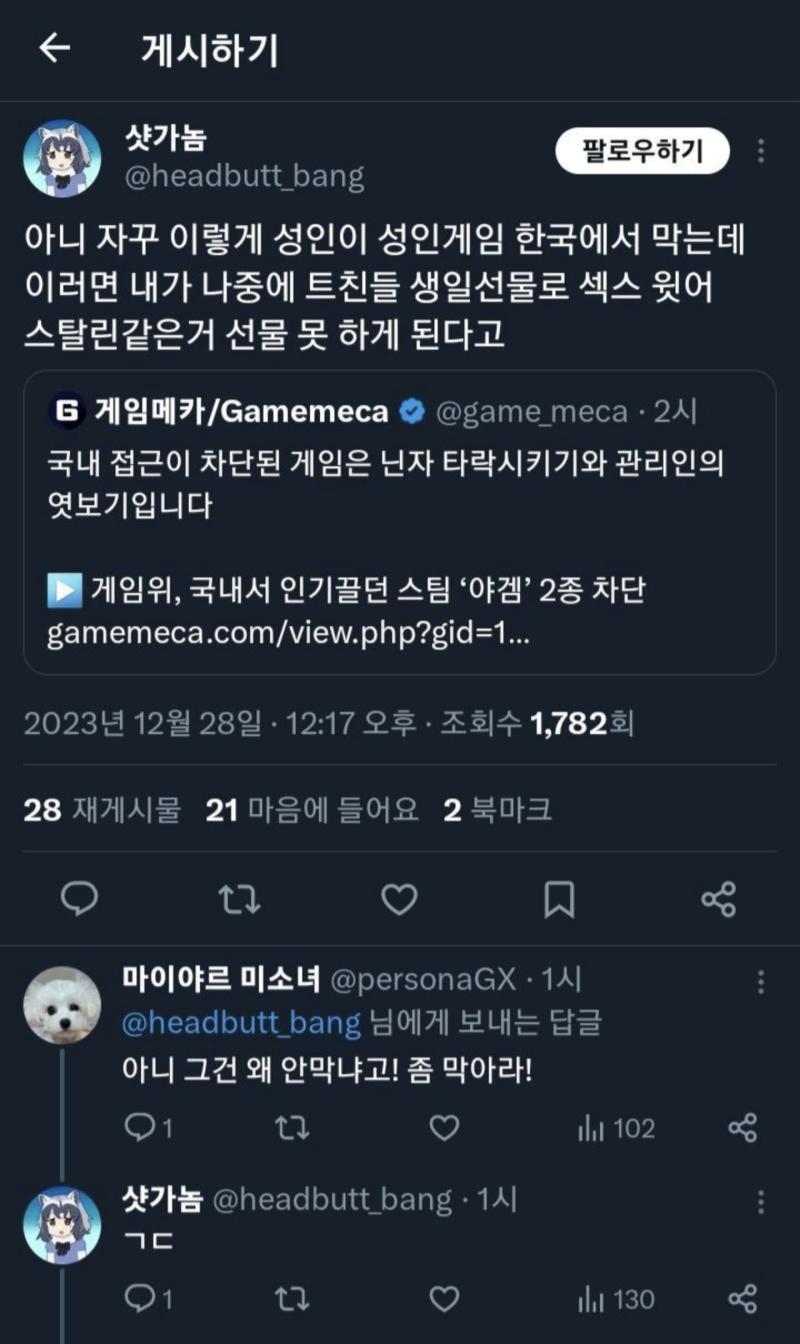The image size is (800, 1344).
Task: Open 샷가놈 profile picture on main post
Action: point(62,158)
